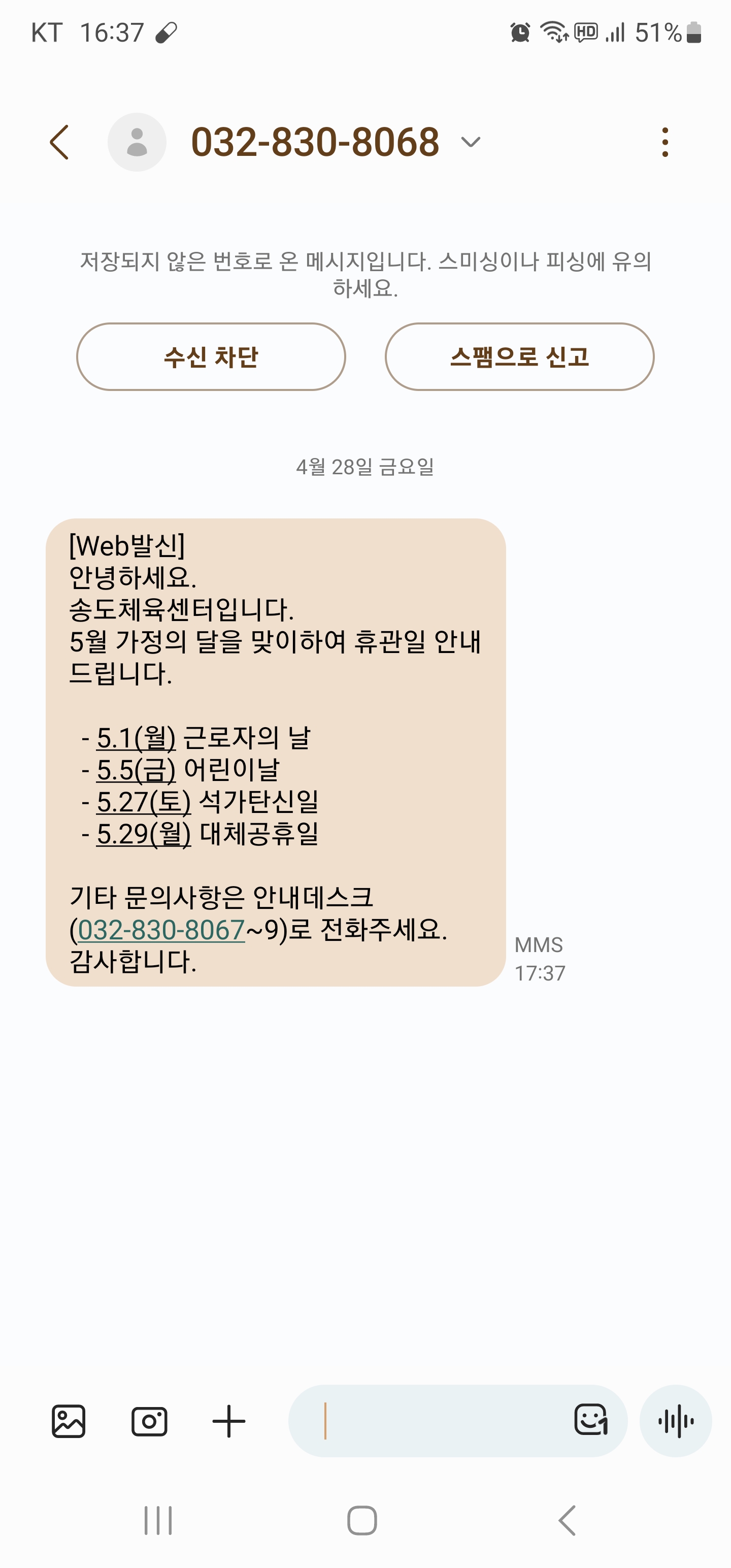Expand the 032-830-8068 sender details chevron
The height and width of the screenshot is (1568, 731).
(x=471, y=143)
